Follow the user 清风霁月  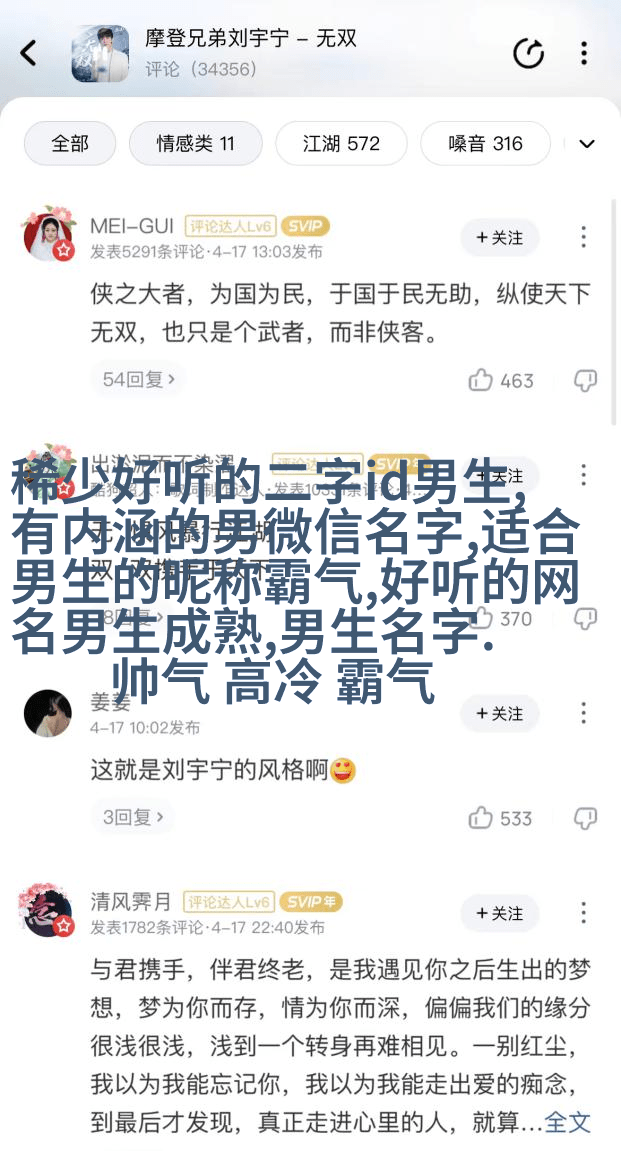(499, 914)
